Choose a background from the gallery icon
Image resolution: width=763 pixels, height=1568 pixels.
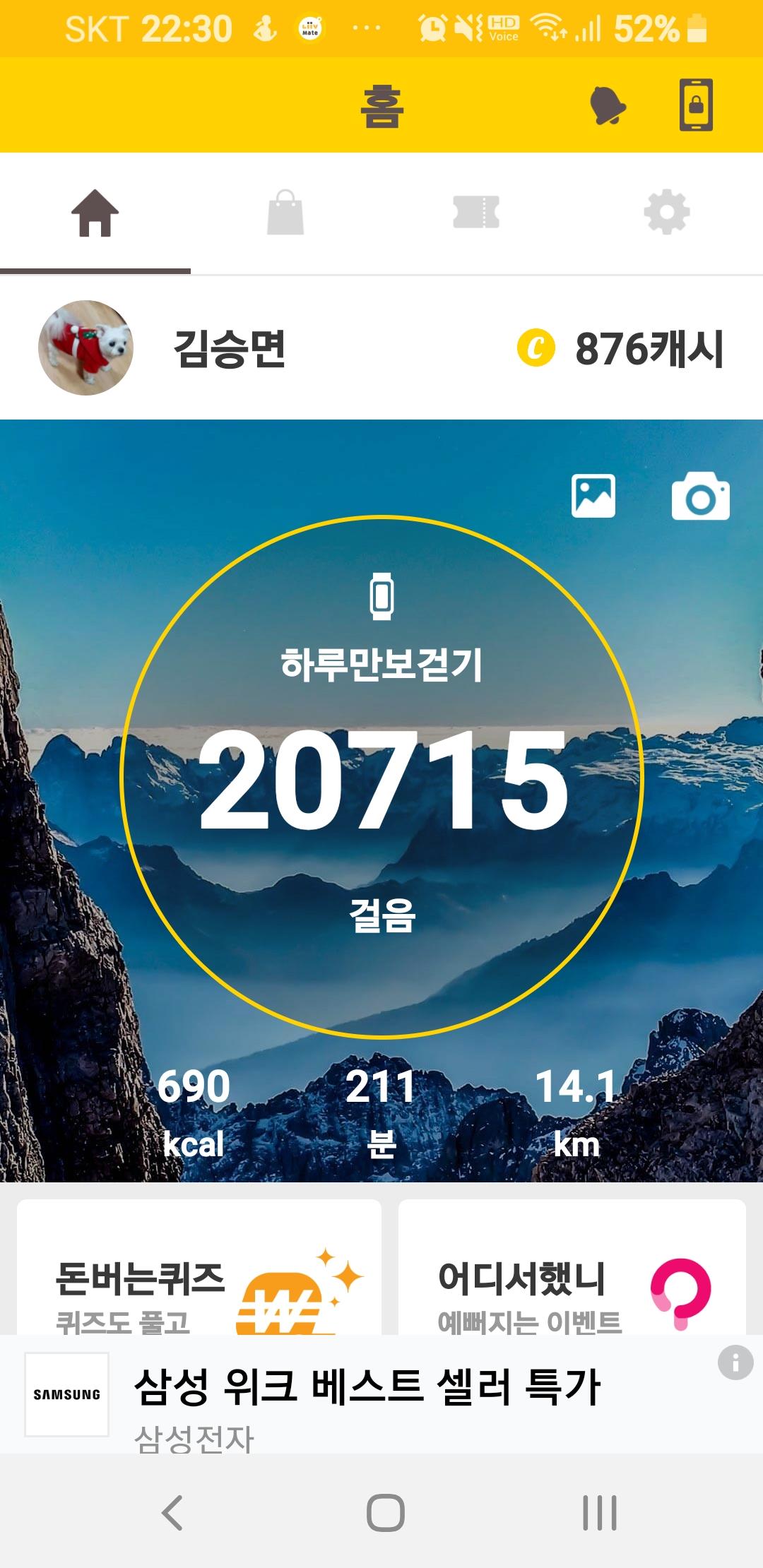click(x=593, y=496)
